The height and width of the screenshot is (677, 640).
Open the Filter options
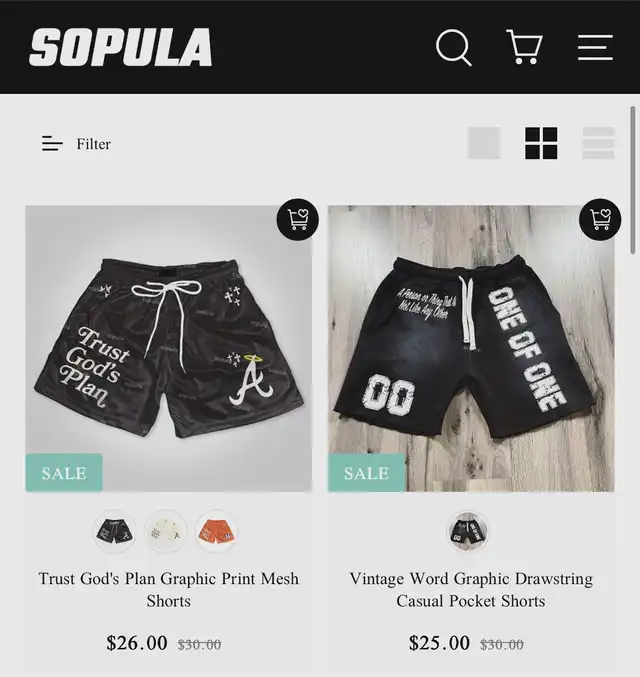click(x=76, y=144)
